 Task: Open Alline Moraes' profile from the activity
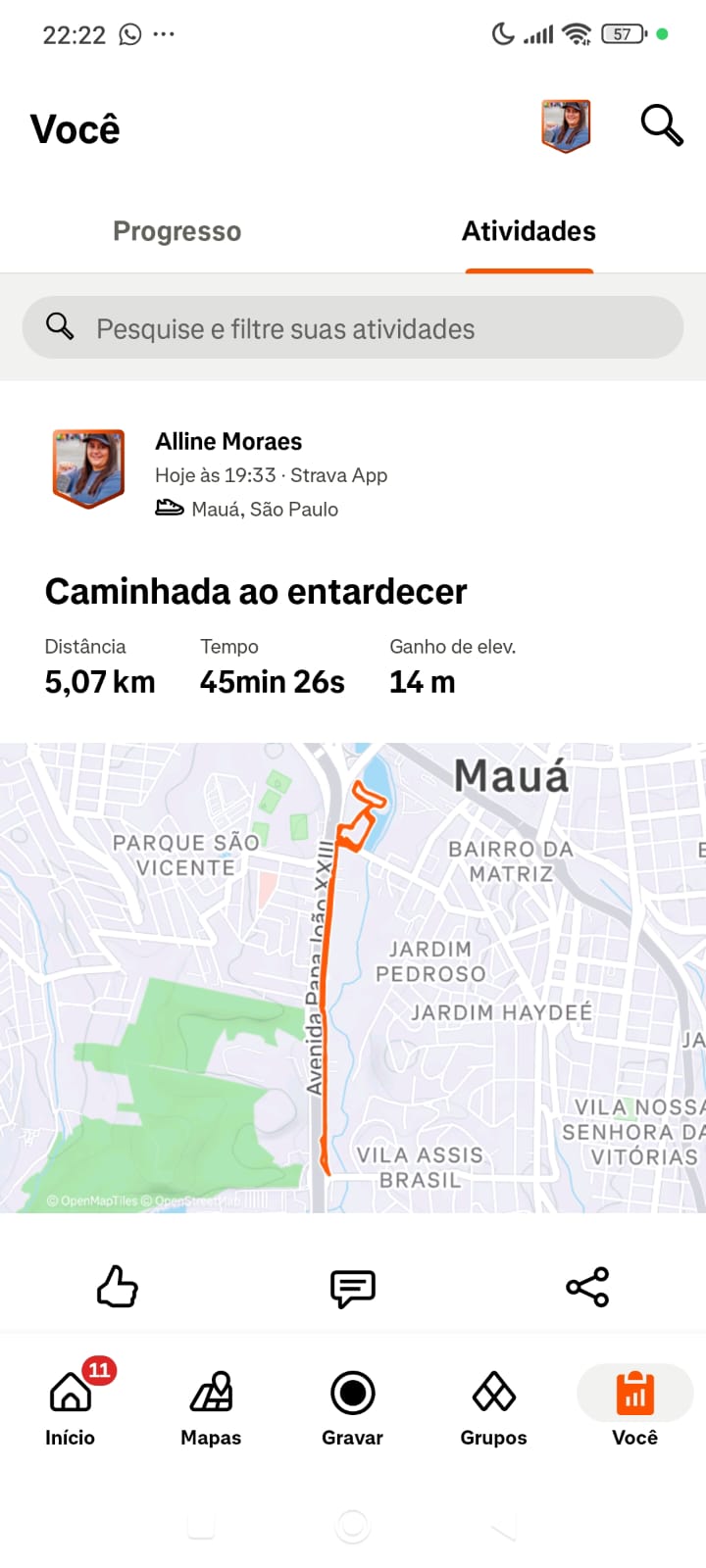(227, 442)
